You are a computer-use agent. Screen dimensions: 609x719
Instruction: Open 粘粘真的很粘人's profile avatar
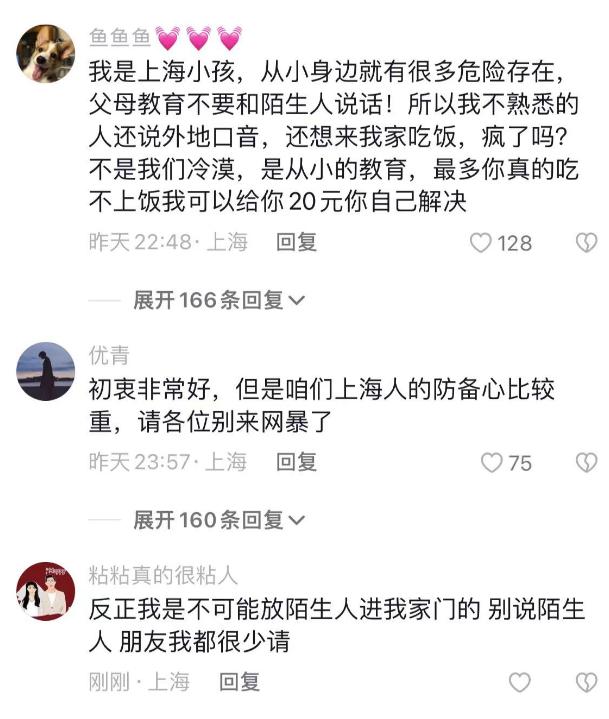tap(46, 591)
